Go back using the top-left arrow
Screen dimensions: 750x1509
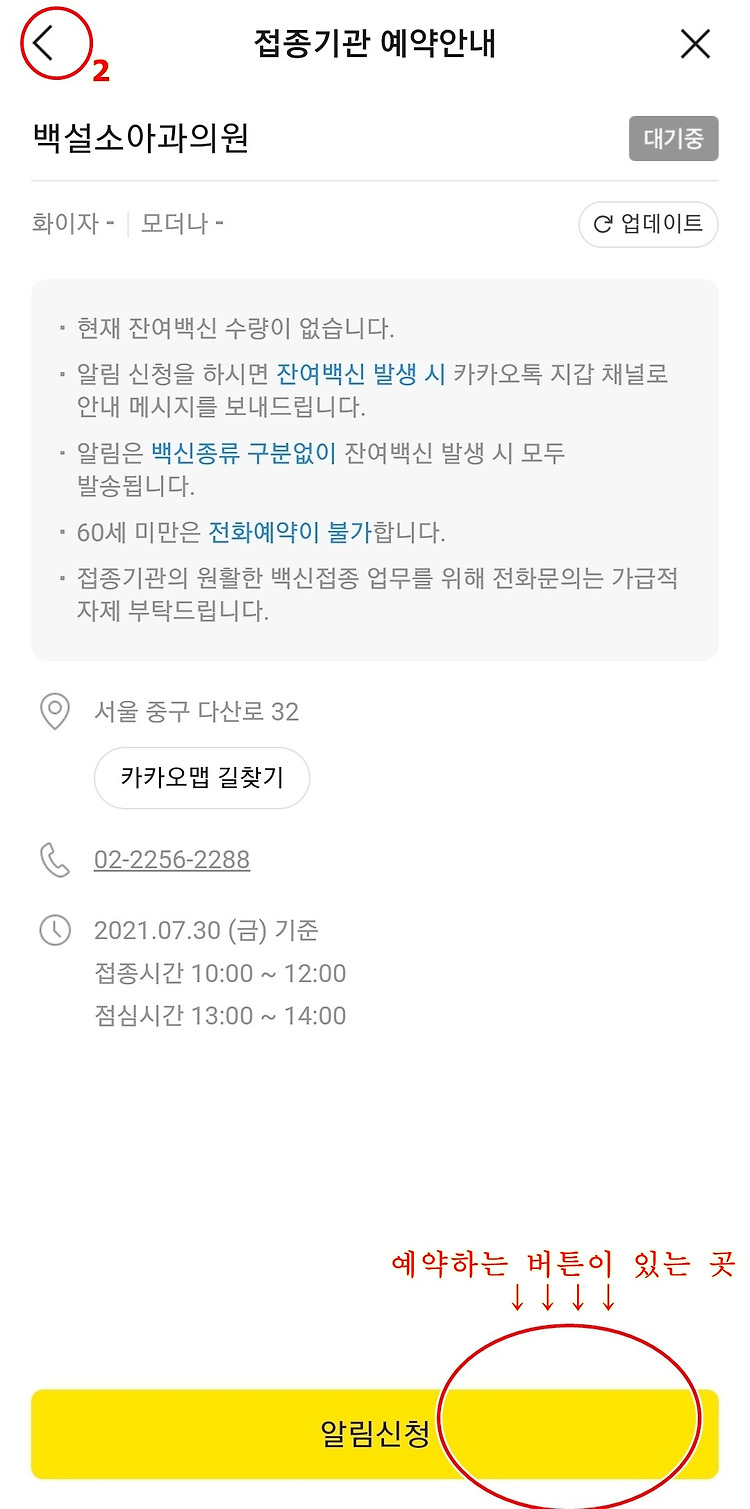pyautogui.click(x=43, y=44)
